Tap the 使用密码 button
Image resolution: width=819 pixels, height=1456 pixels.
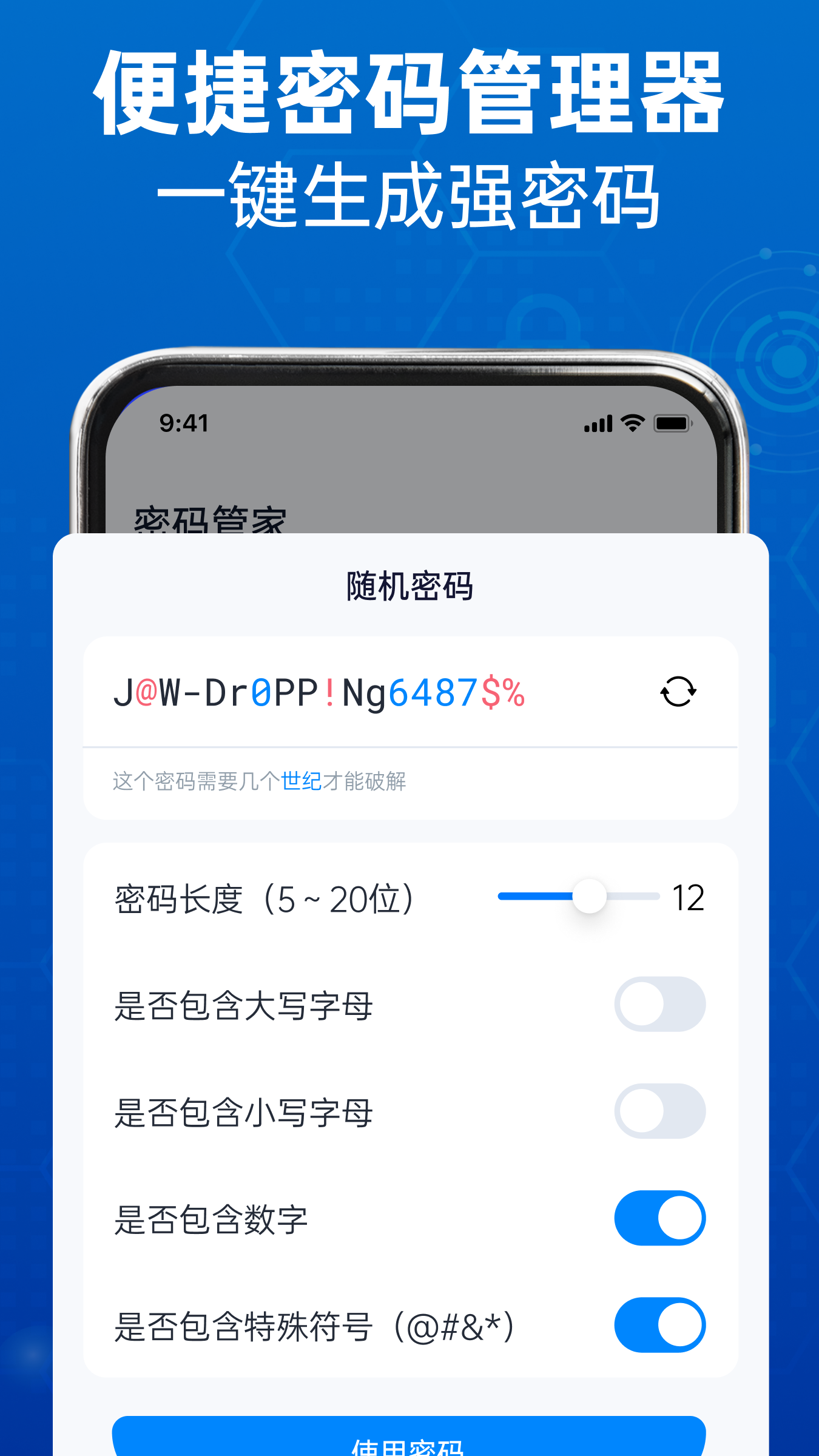pyautogui.click(x=409, y=1444)
